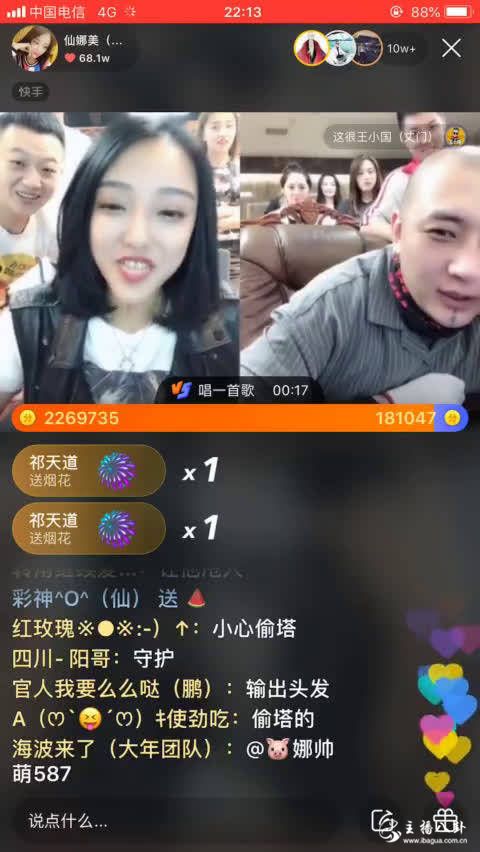Open the PK score progress bar
Viewport: 480px width, 852px height.
(240, 418)
